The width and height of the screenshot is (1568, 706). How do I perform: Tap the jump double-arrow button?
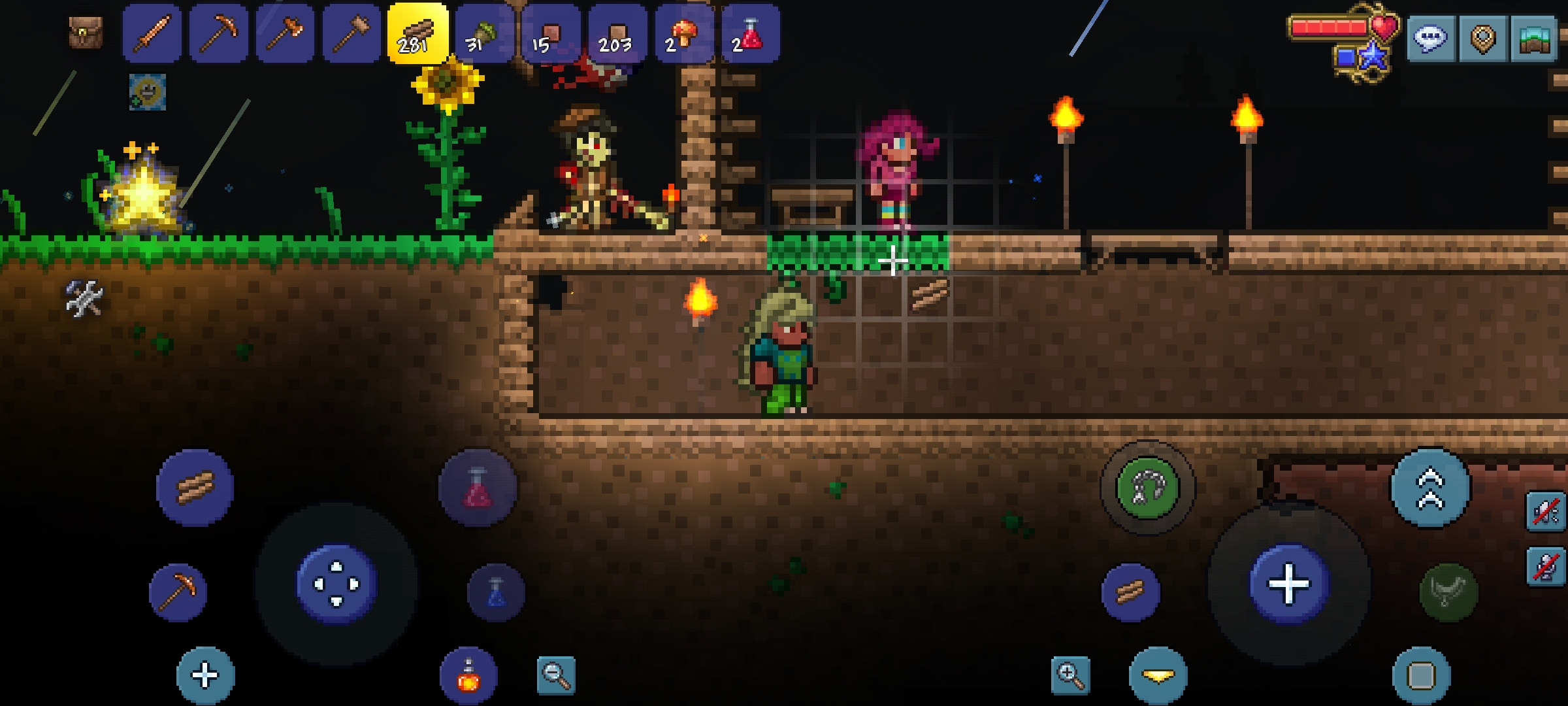[x=1430, y=488]
